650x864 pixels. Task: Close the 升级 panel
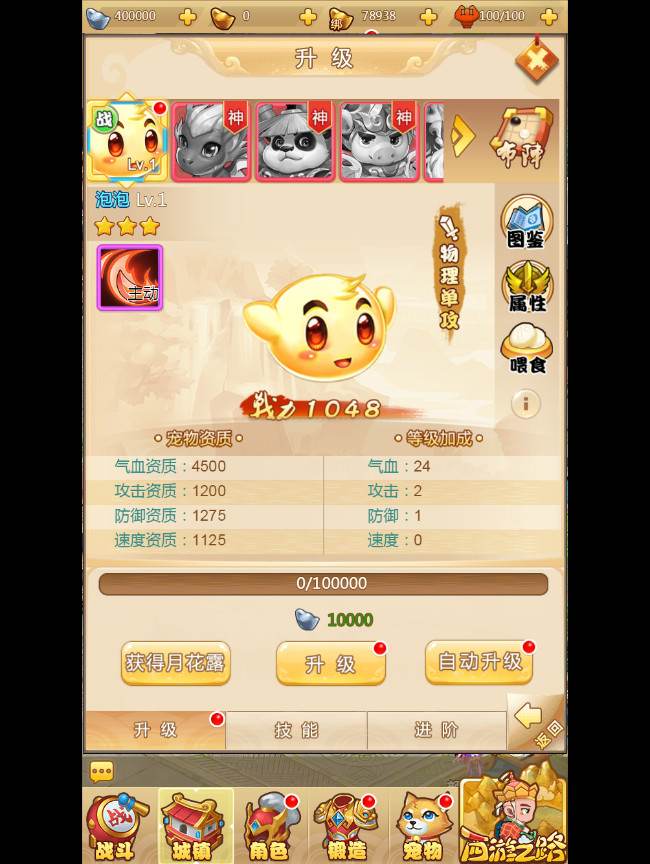coord(537,61)
